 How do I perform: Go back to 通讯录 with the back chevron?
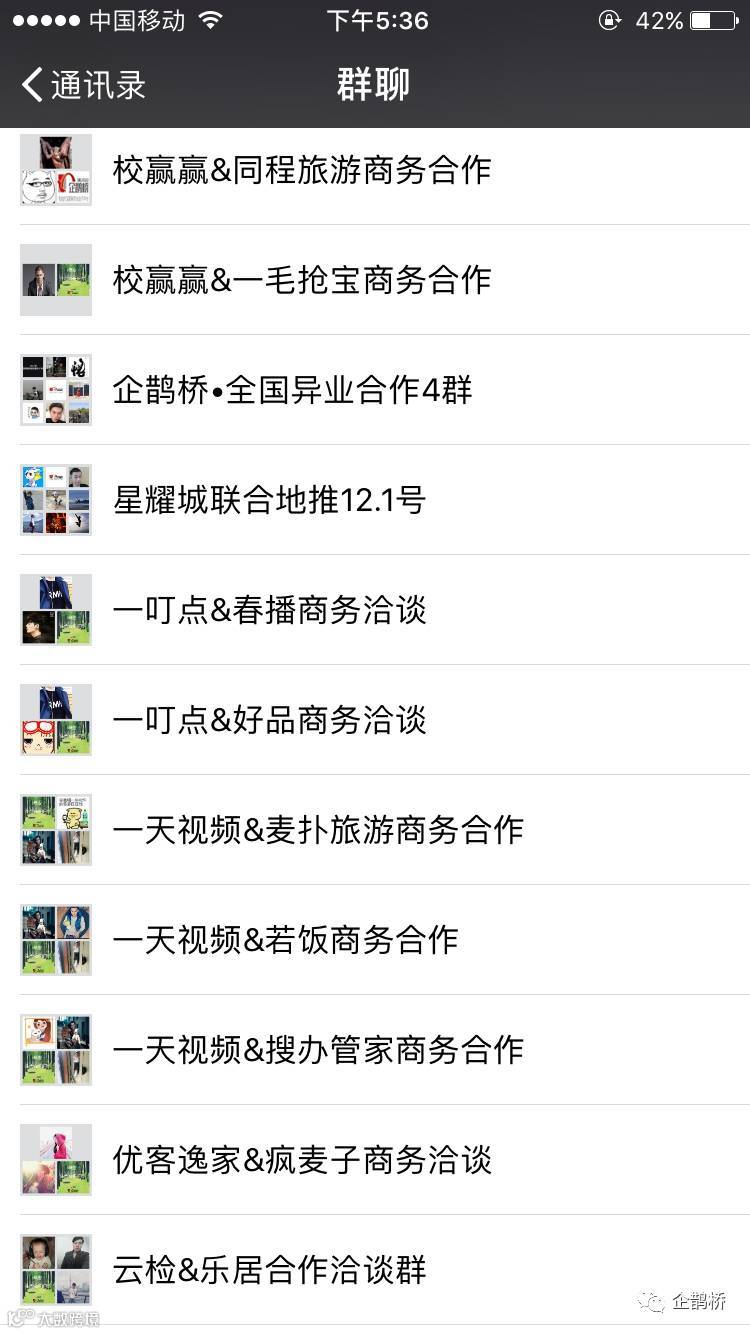point(80,86)
